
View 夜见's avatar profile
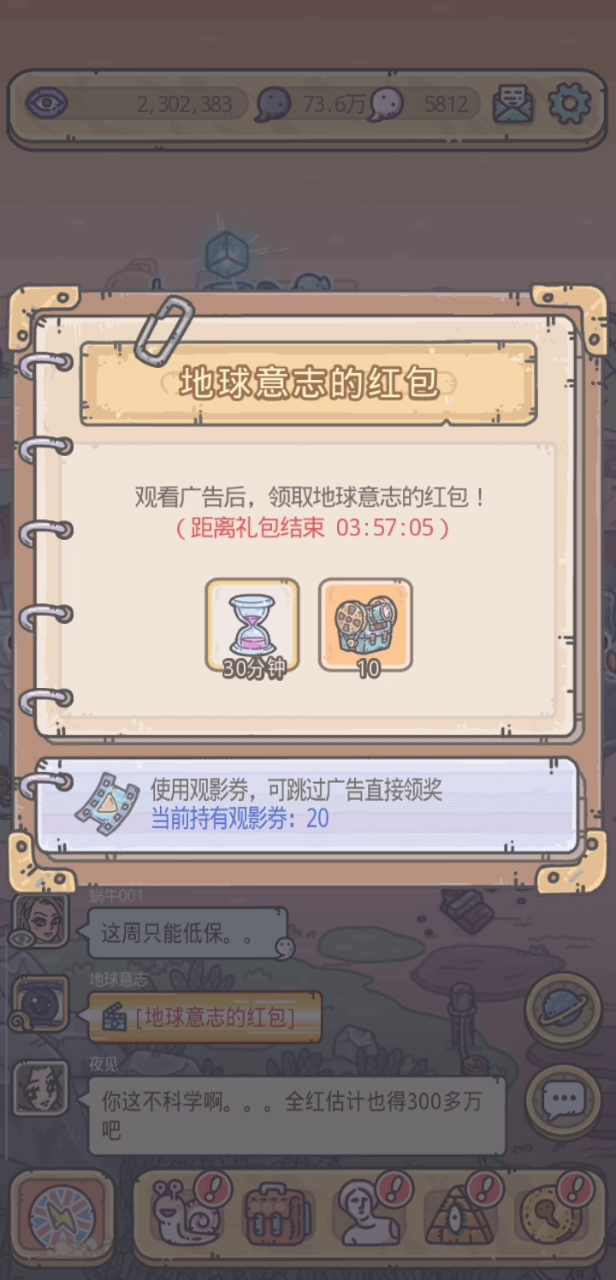click(41, 1089)
